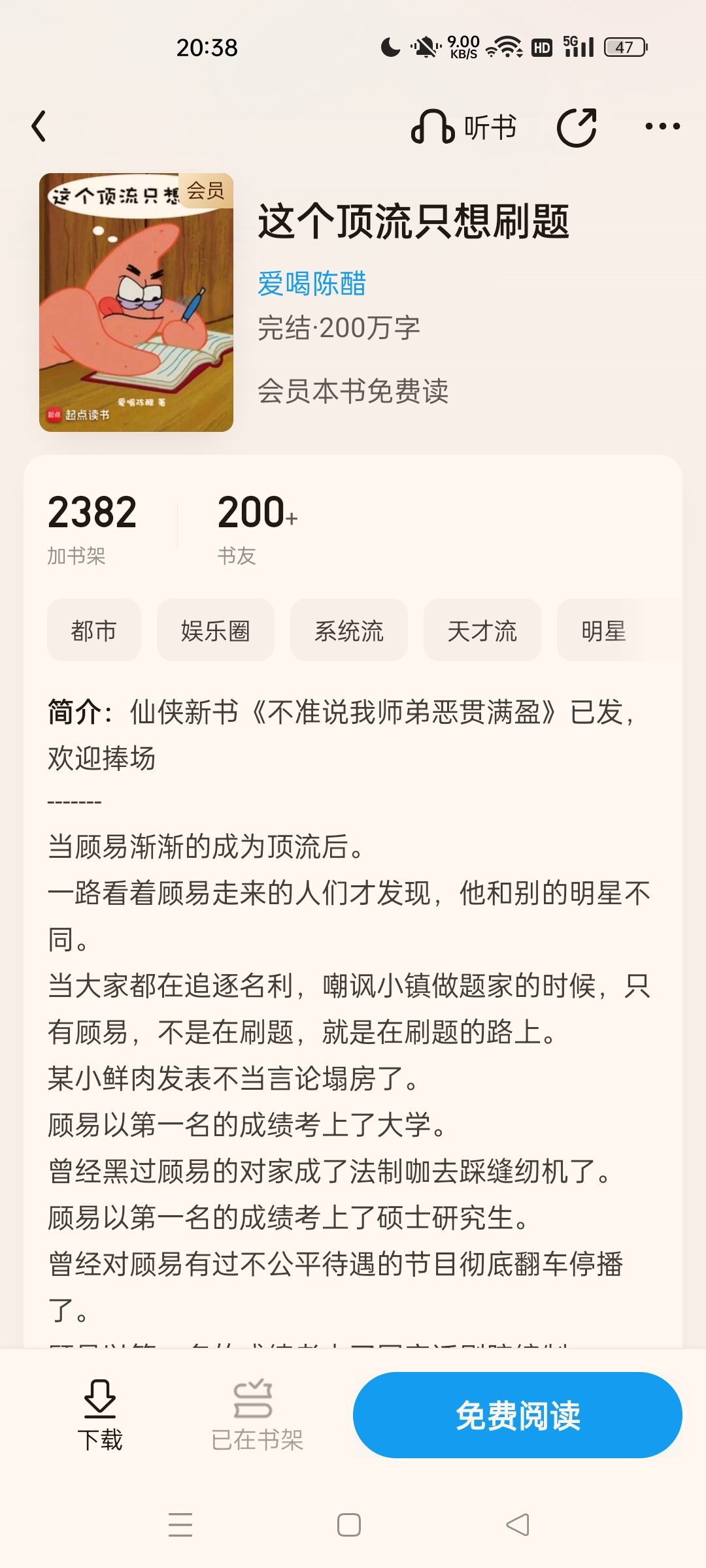The image size is (706, 1568).
Task: Download the book with 下载
Action: tap(100, 1415)
